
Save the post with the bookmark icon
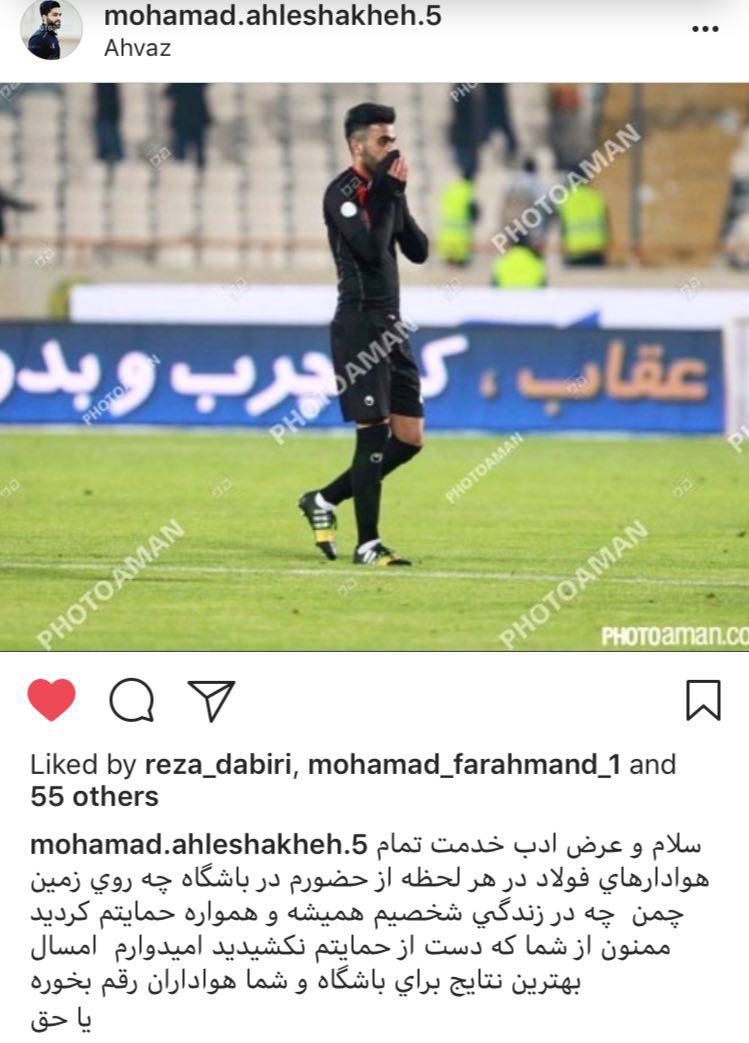pos(703,700)
